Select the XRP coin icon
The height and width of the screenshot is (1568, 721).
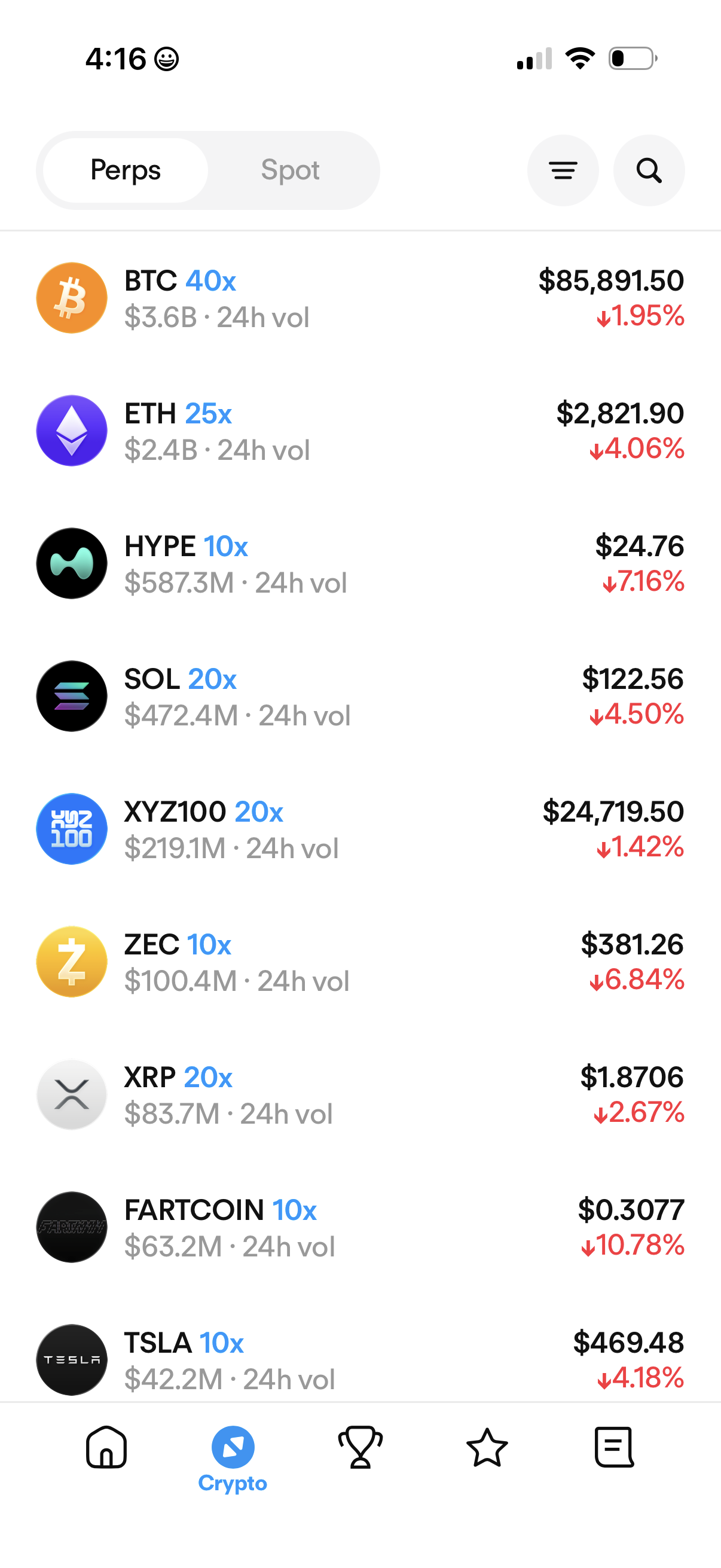[x=71, y=1094]
